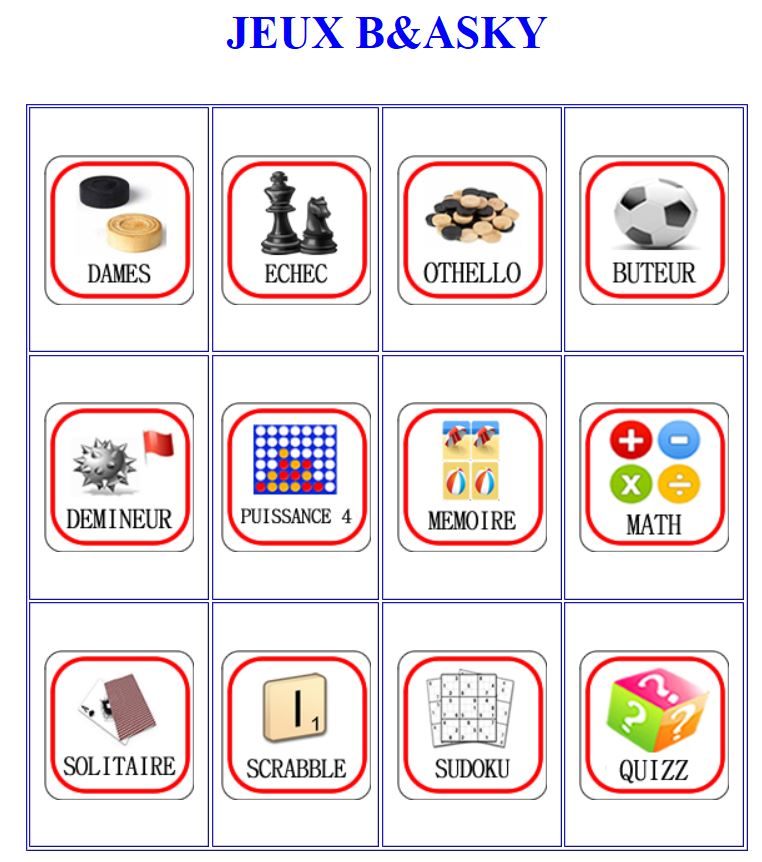This screenshot has height=862, width=762.
Task: Open the DAMES checkers game
Action: 119,230
